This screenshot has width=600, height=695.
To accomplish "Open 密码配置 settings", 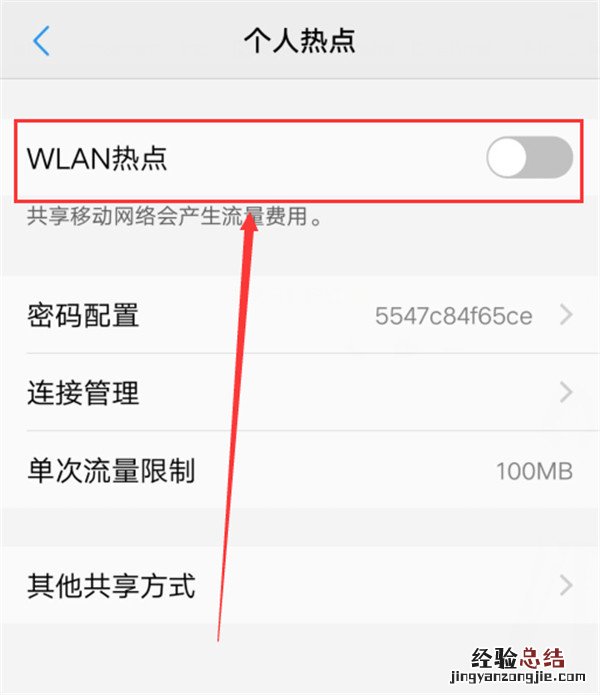I will pyautogui.click(x=300, y=316).
